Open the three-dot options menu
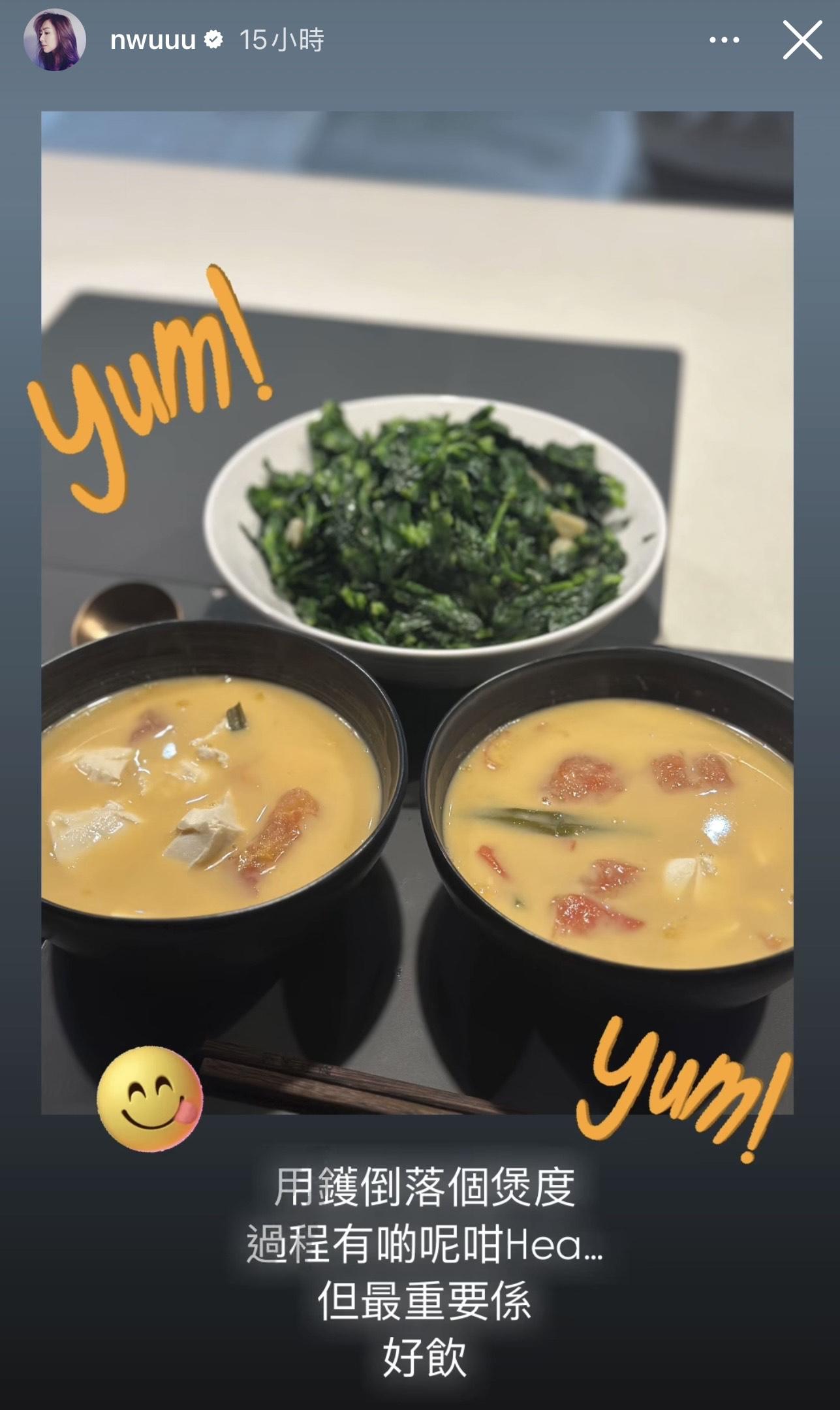840x1410 pixels. (x=724, y=40)
